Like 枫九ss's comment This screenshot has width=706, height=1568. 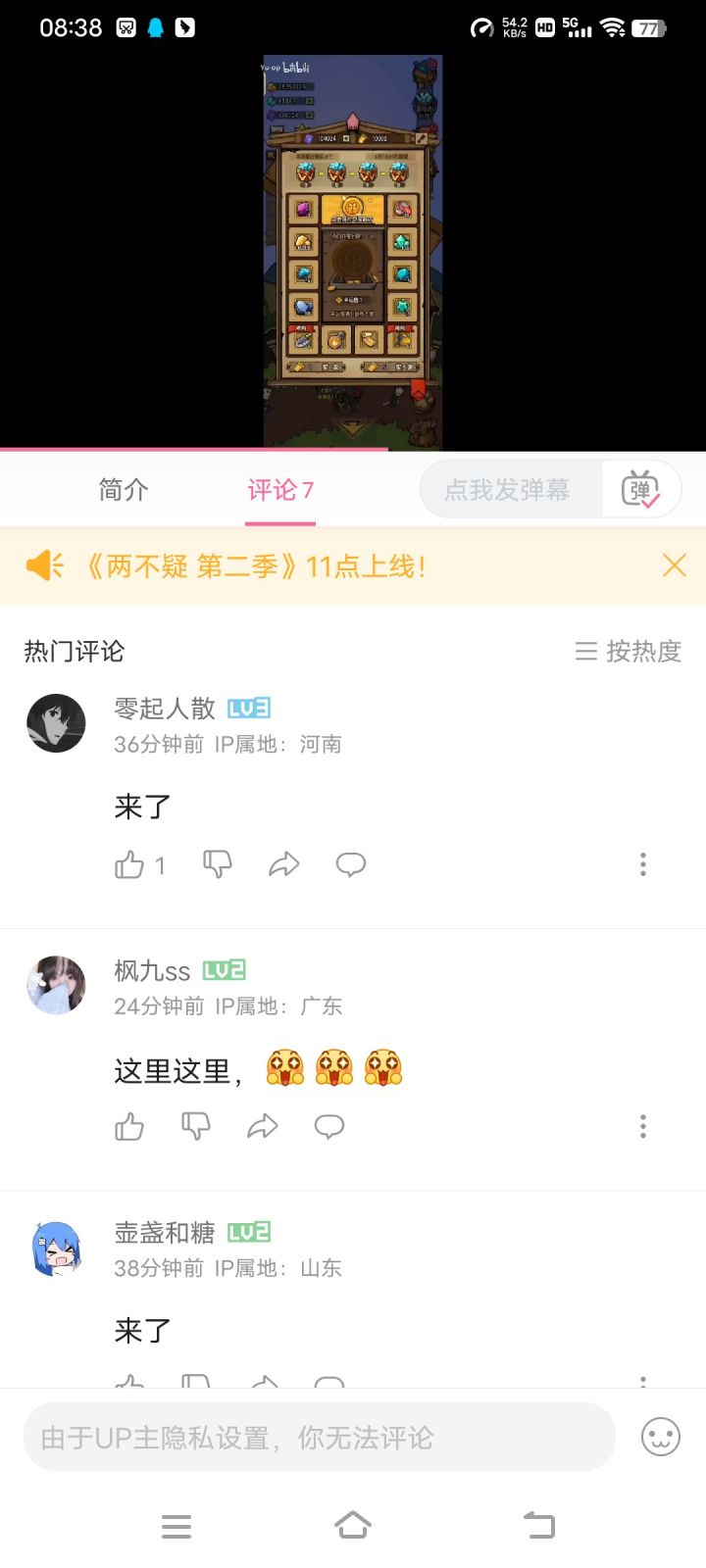129,1126
